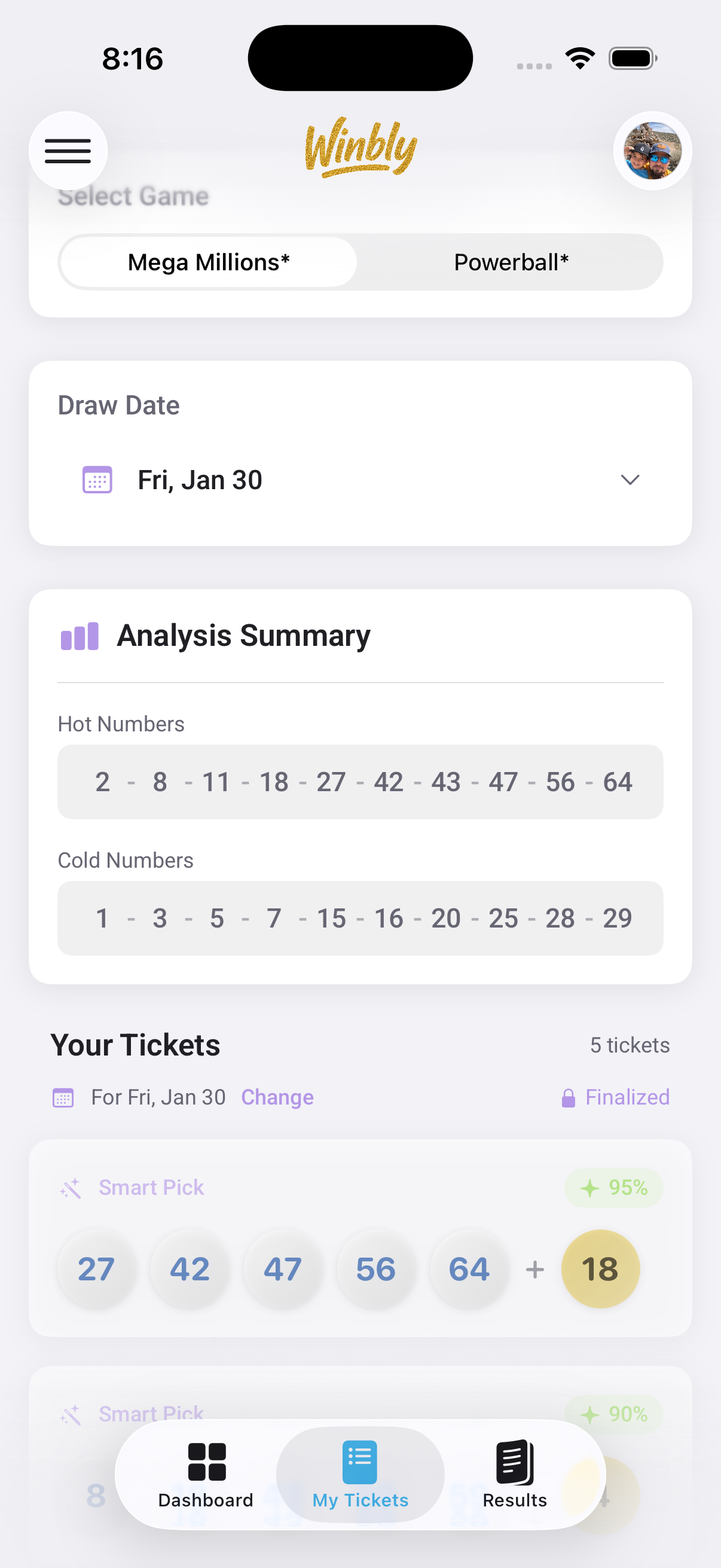The height and width of the screenshot is (1568, 721).
Task: Go to the Dashboard tab
Action: point(206,1474)
